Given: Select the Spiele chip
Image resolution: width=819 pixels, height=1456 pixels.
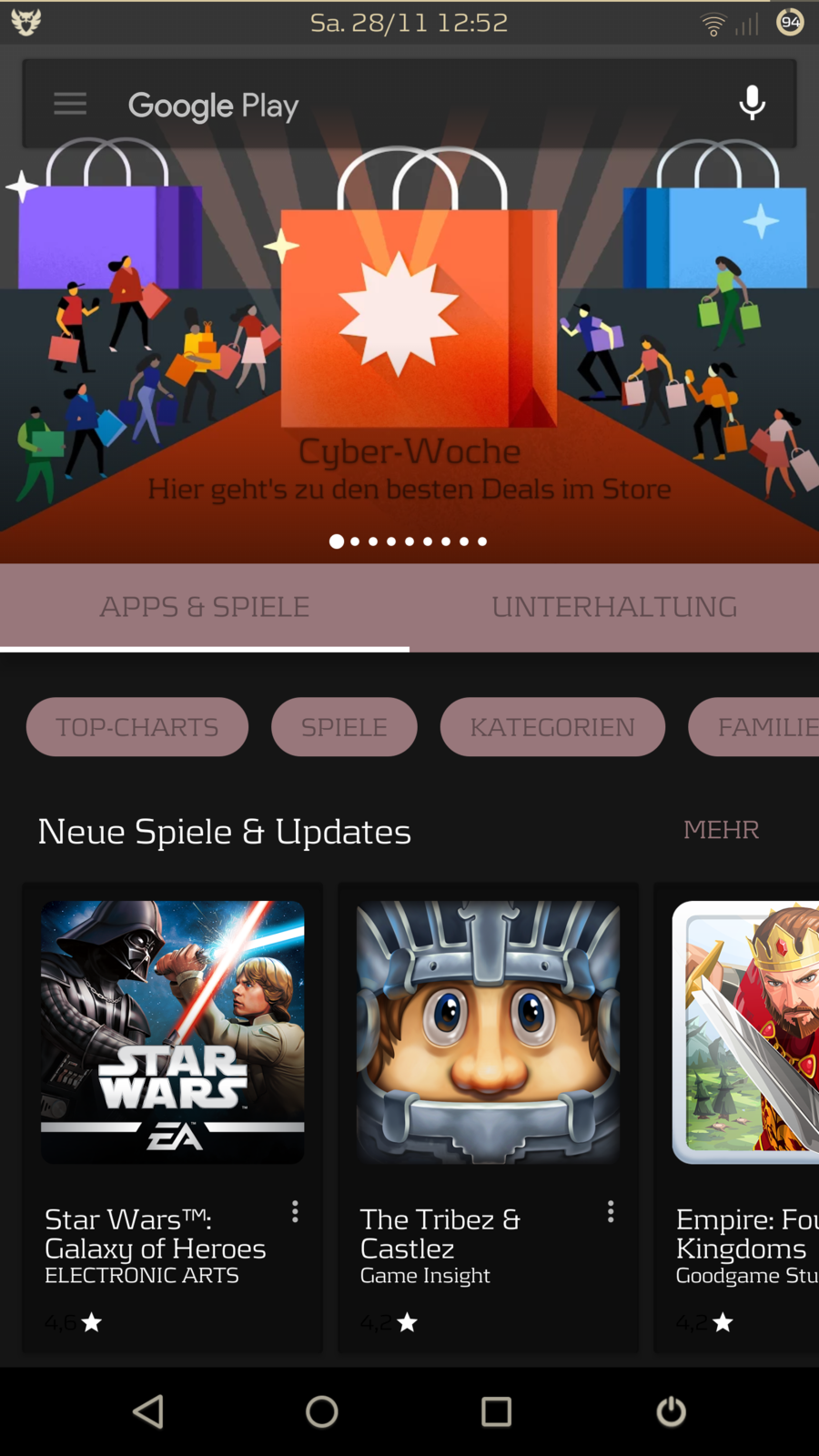Looking at the screenshot, I should click(344, 727).
